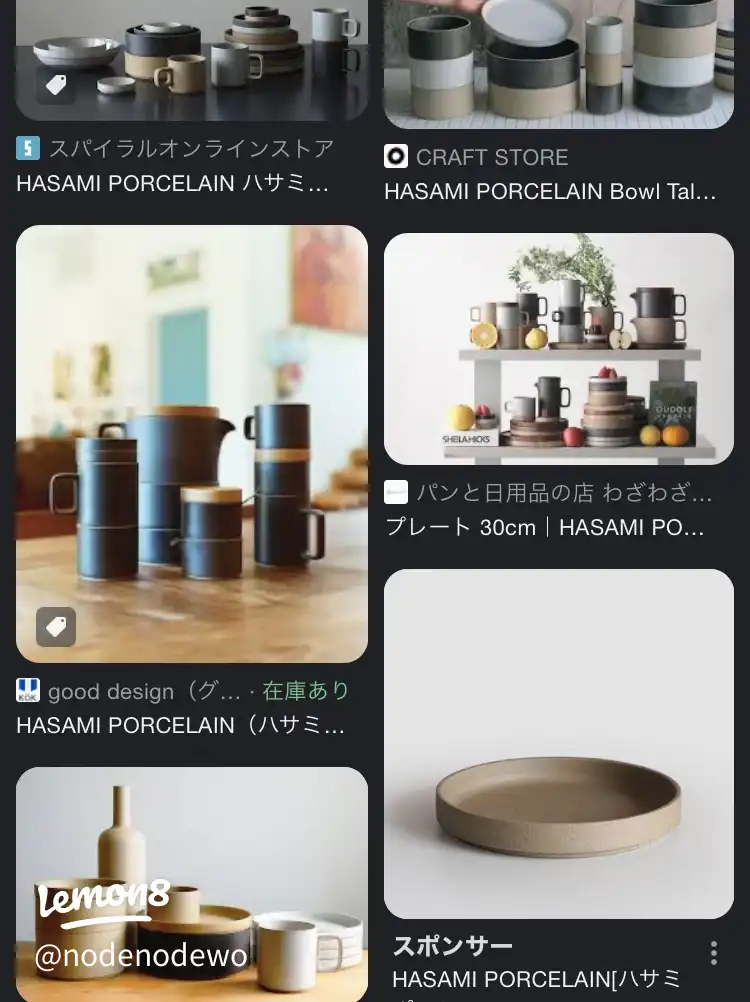The height and width of the screenshot is (1002, 750).
Task: Open the three-dot menu beside スポンサー
Action: [x=713, y=952]
